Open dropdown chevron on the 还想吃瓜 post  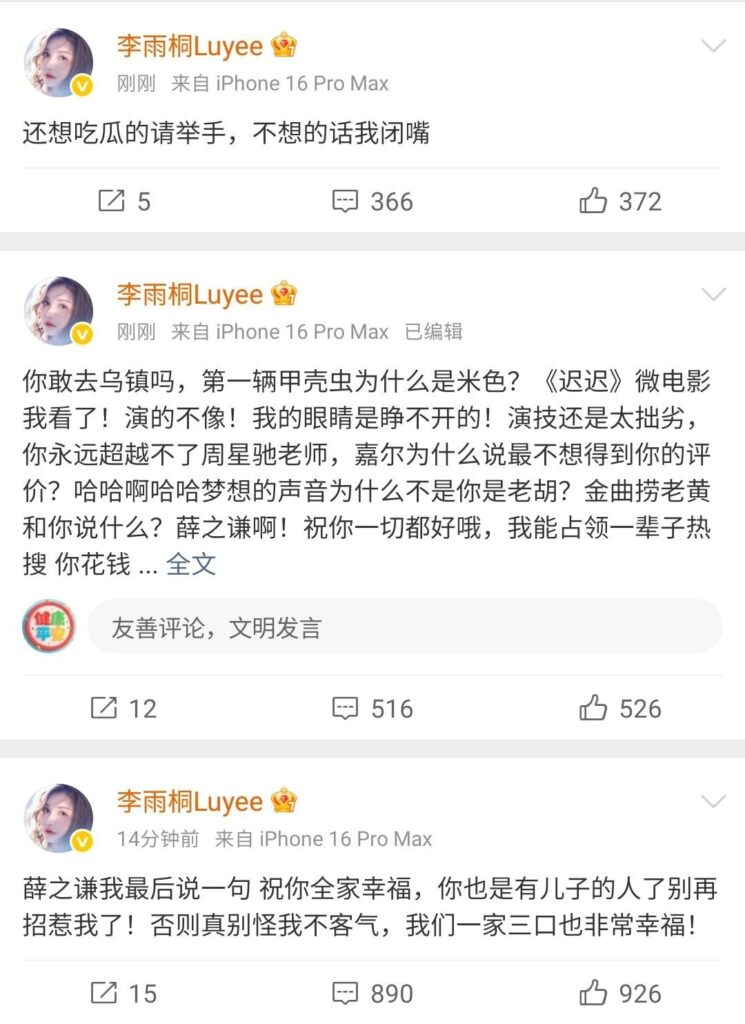click(713, 46)
